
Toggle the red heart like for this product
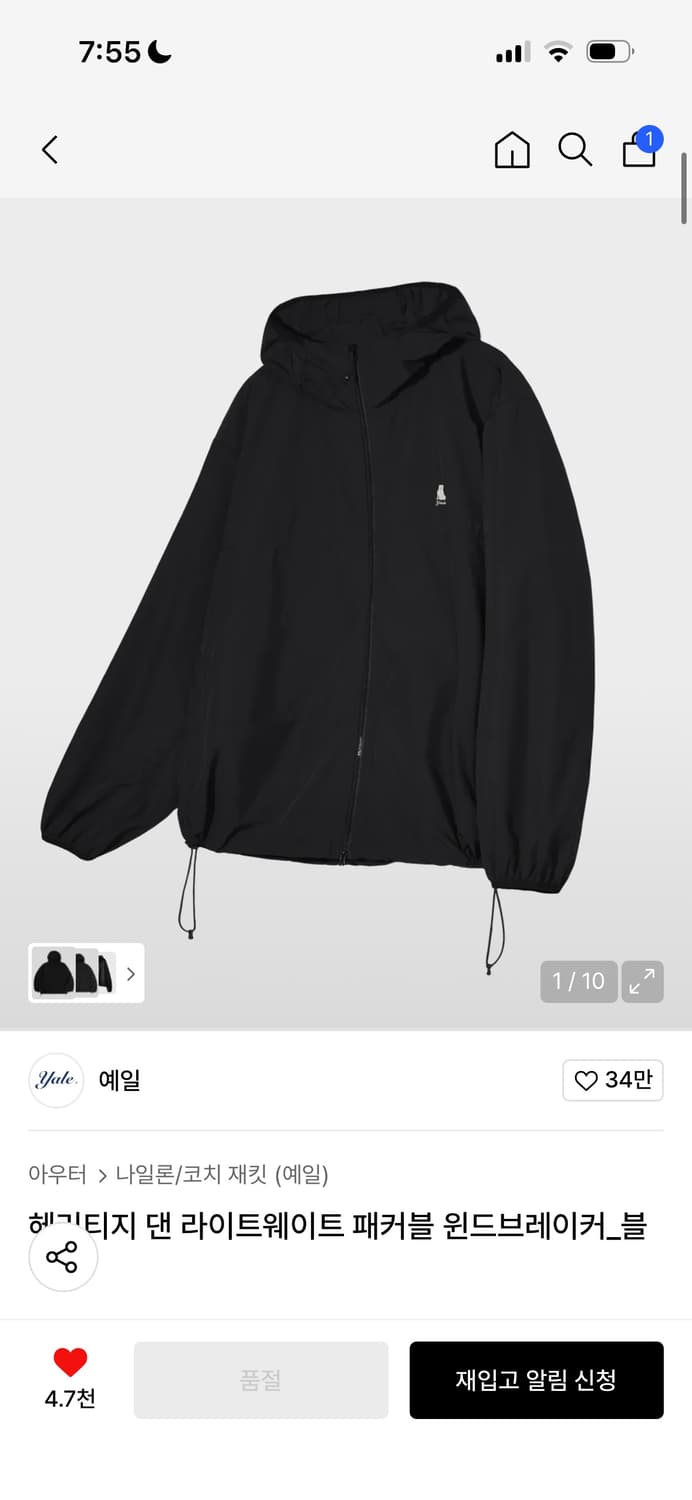pos(70,1362)
